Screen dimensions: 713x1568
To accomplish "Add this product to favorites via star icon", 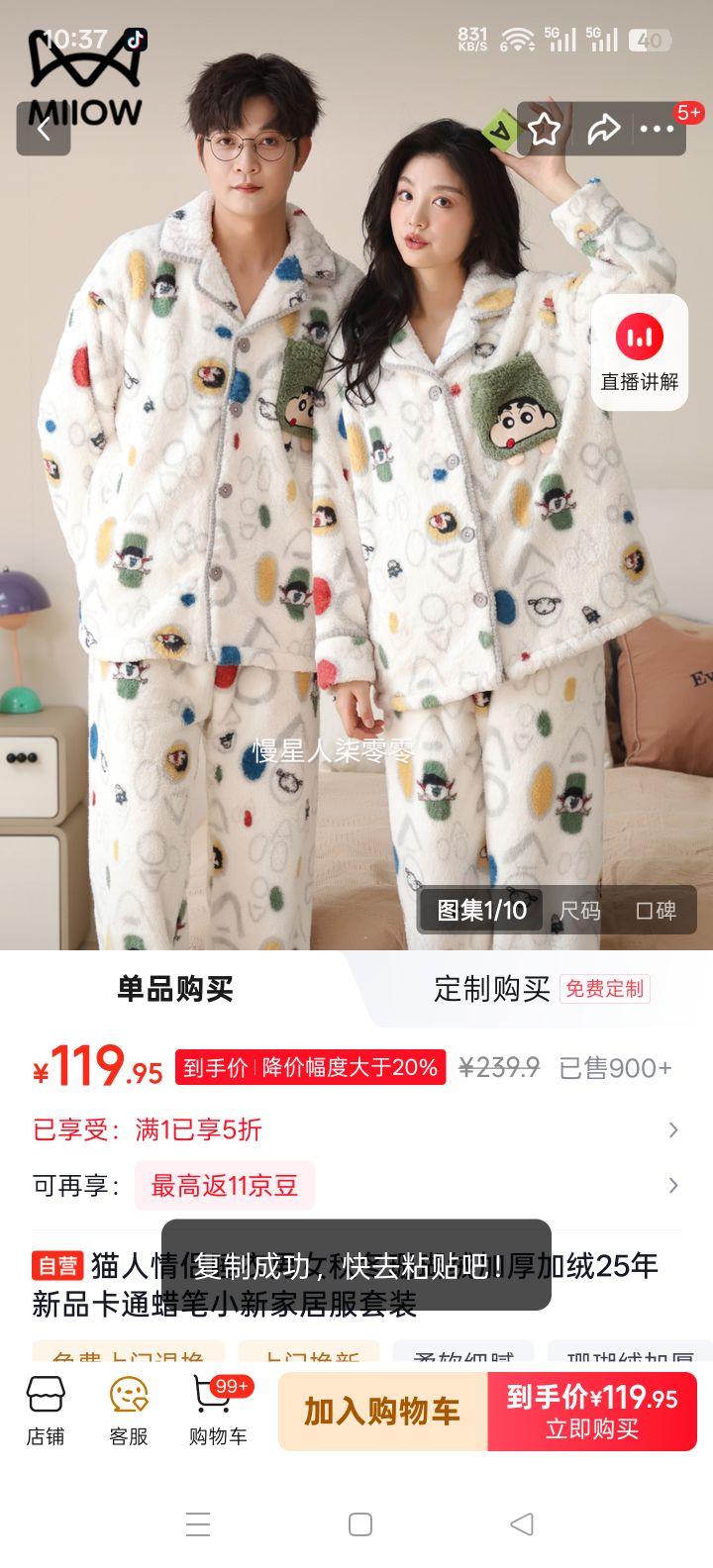I will tap(546, 128).
